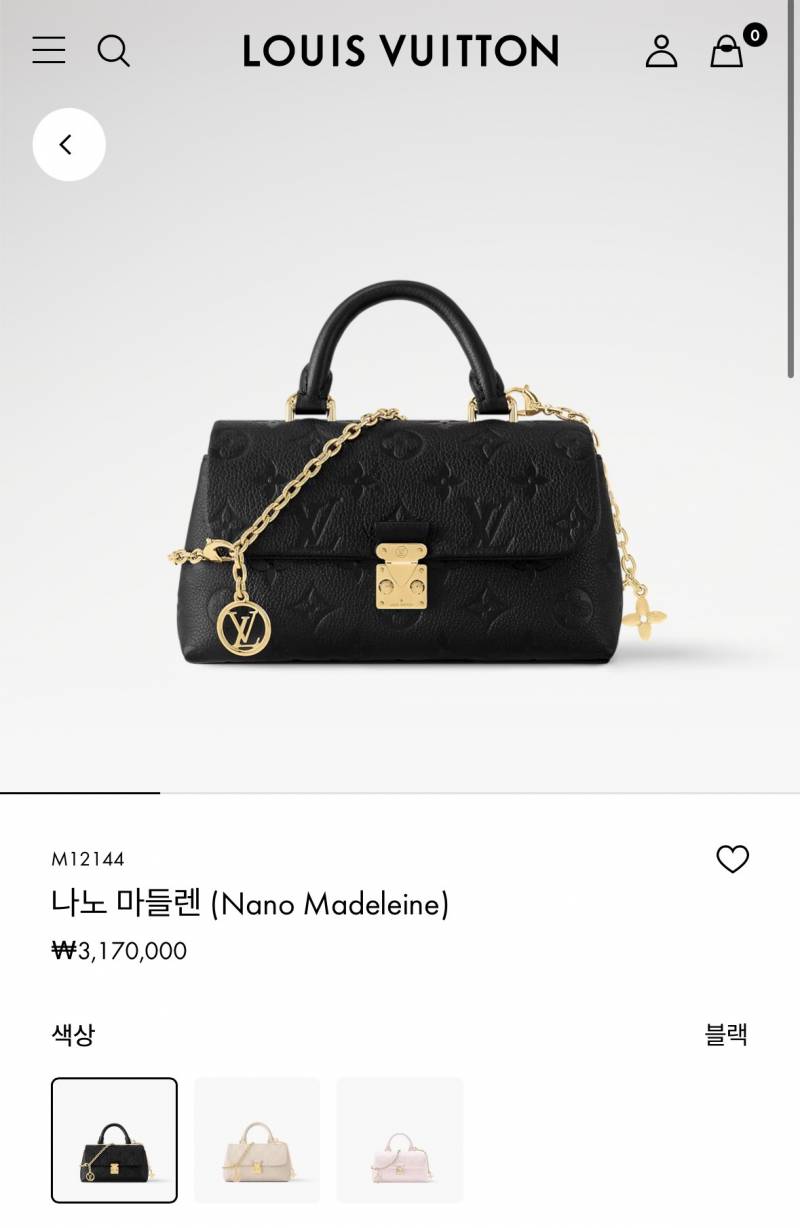Open the Nano Madeleine product image
Image resolution: width=800 pixels, height=1228 pixels.
tap(400, 480)
